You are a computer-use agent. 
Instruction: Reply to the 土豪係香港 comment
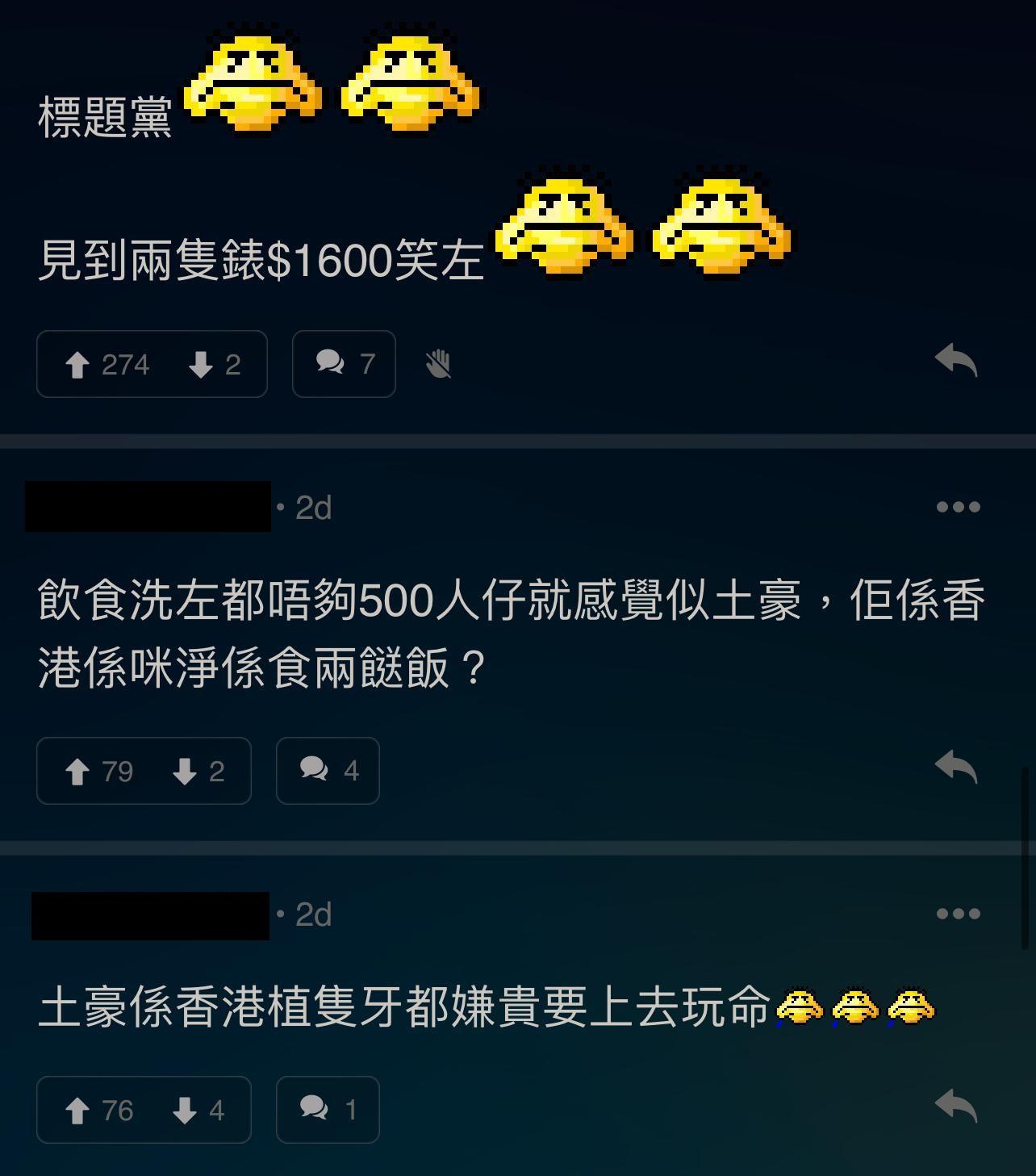click(956, 1107)
